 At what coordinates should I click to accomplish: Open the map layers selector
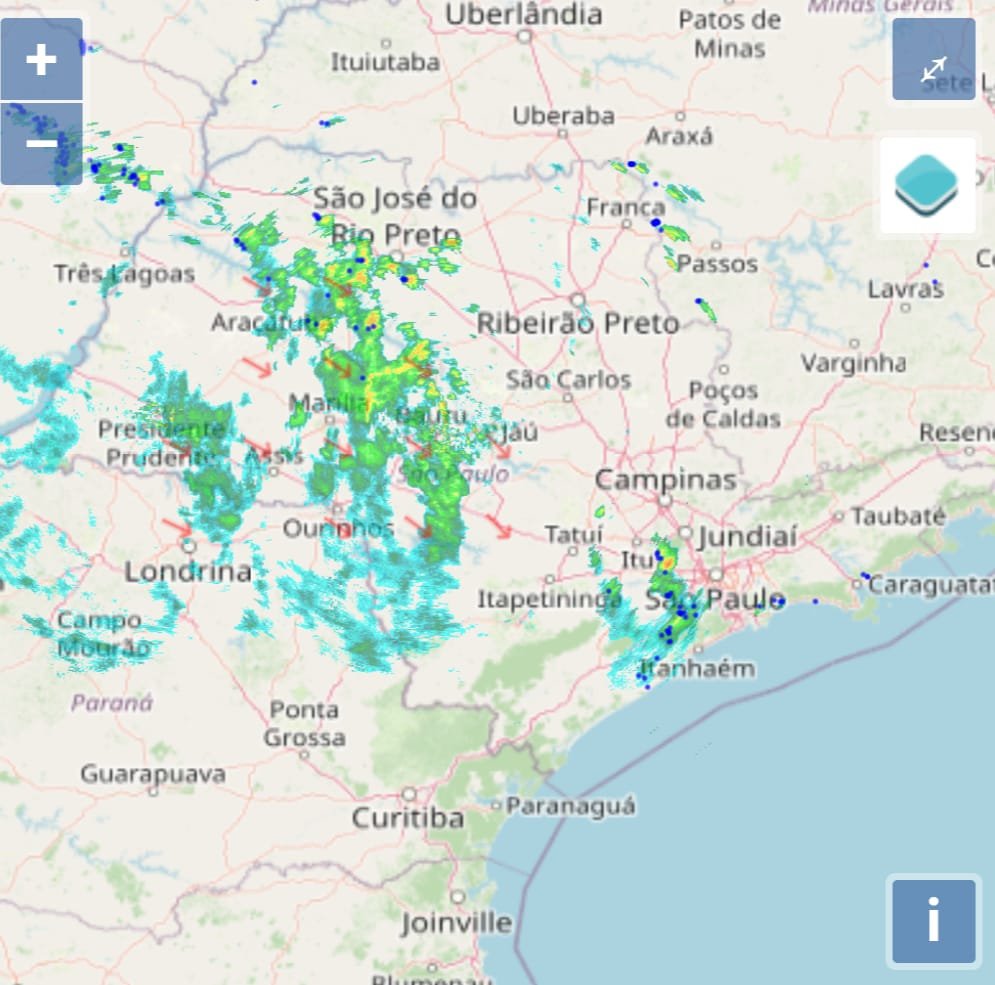pyautogui.click(x=927, y=187)
